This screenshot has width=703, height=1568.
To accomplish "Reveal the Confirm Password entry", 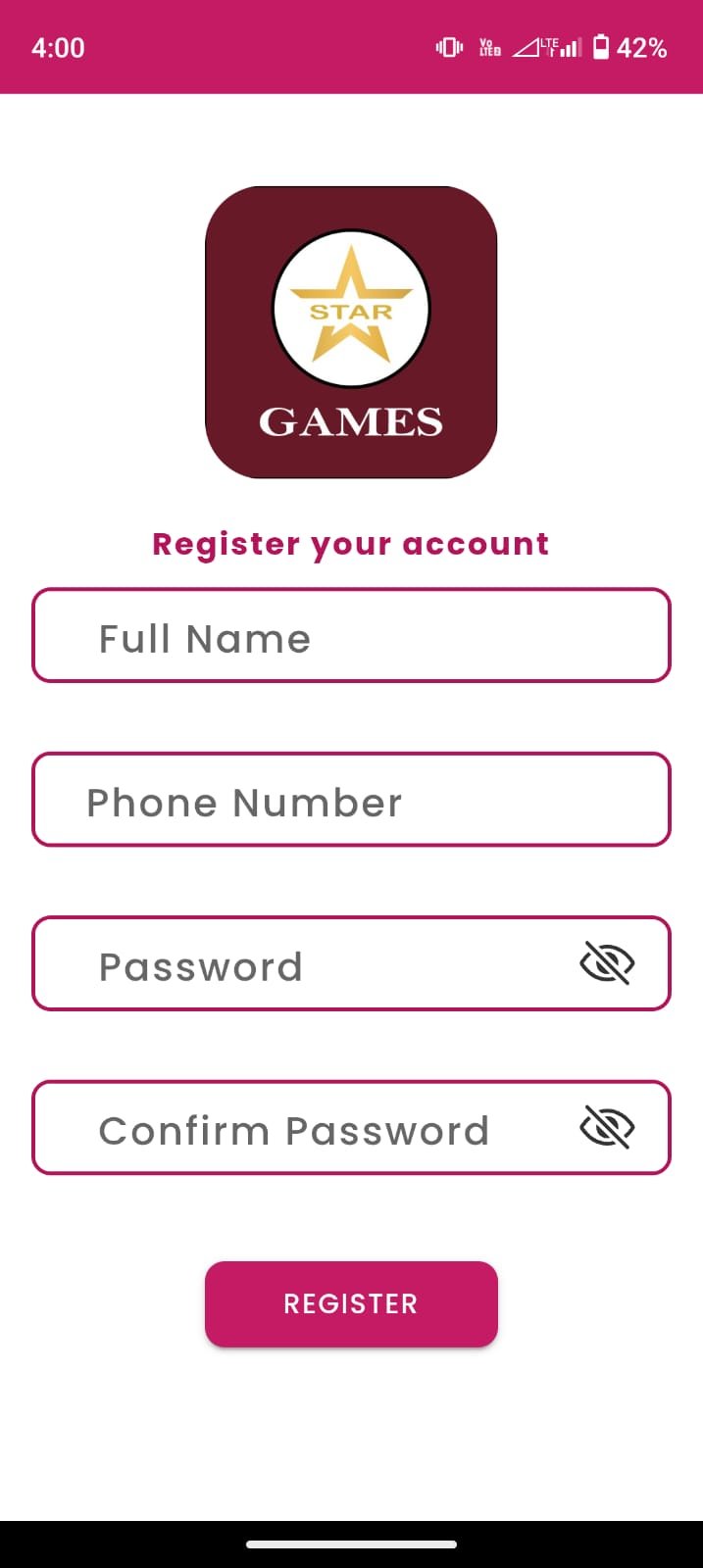I will pyautogui.click(x=607, y=1128).
